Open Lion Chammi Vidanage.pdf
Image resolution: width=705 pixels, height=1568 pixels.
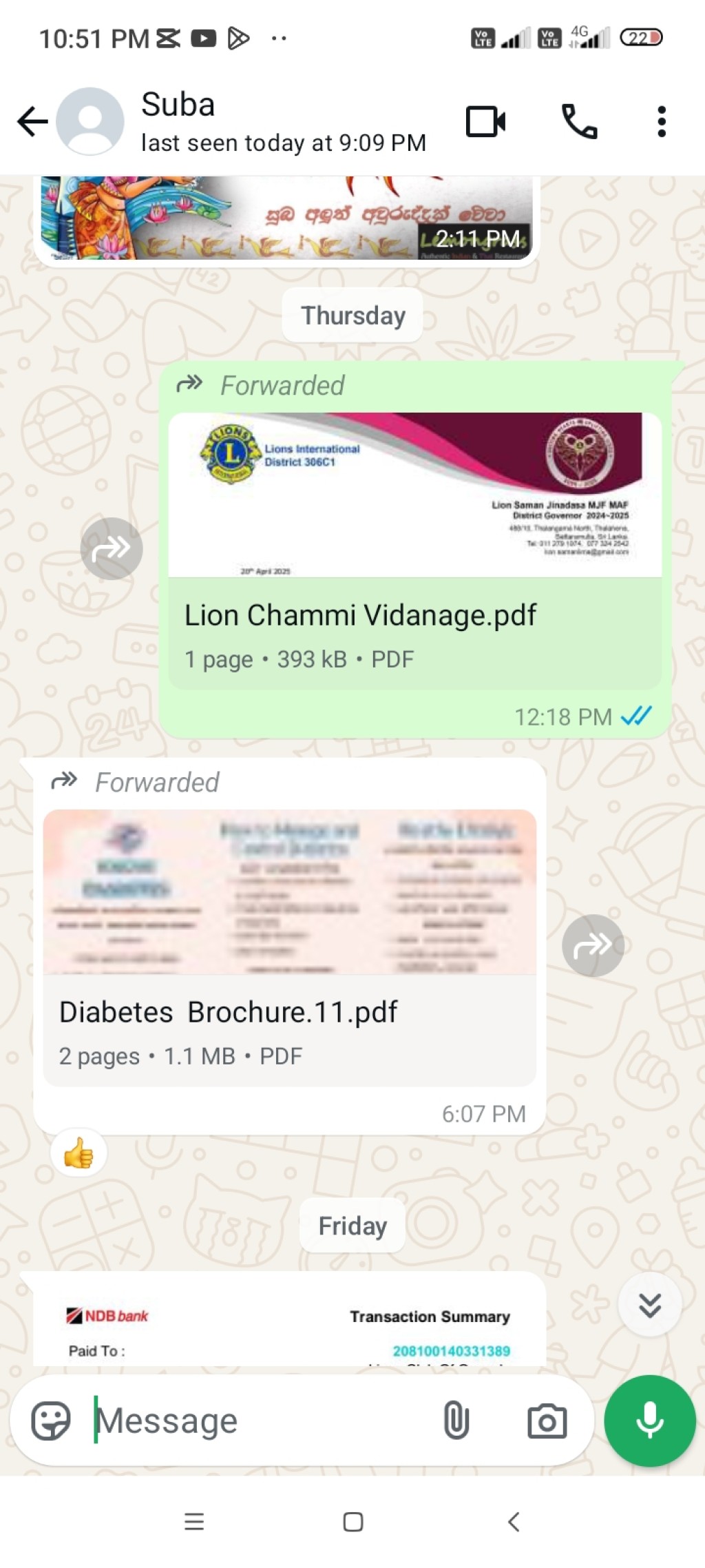click(x=415, y=550)
